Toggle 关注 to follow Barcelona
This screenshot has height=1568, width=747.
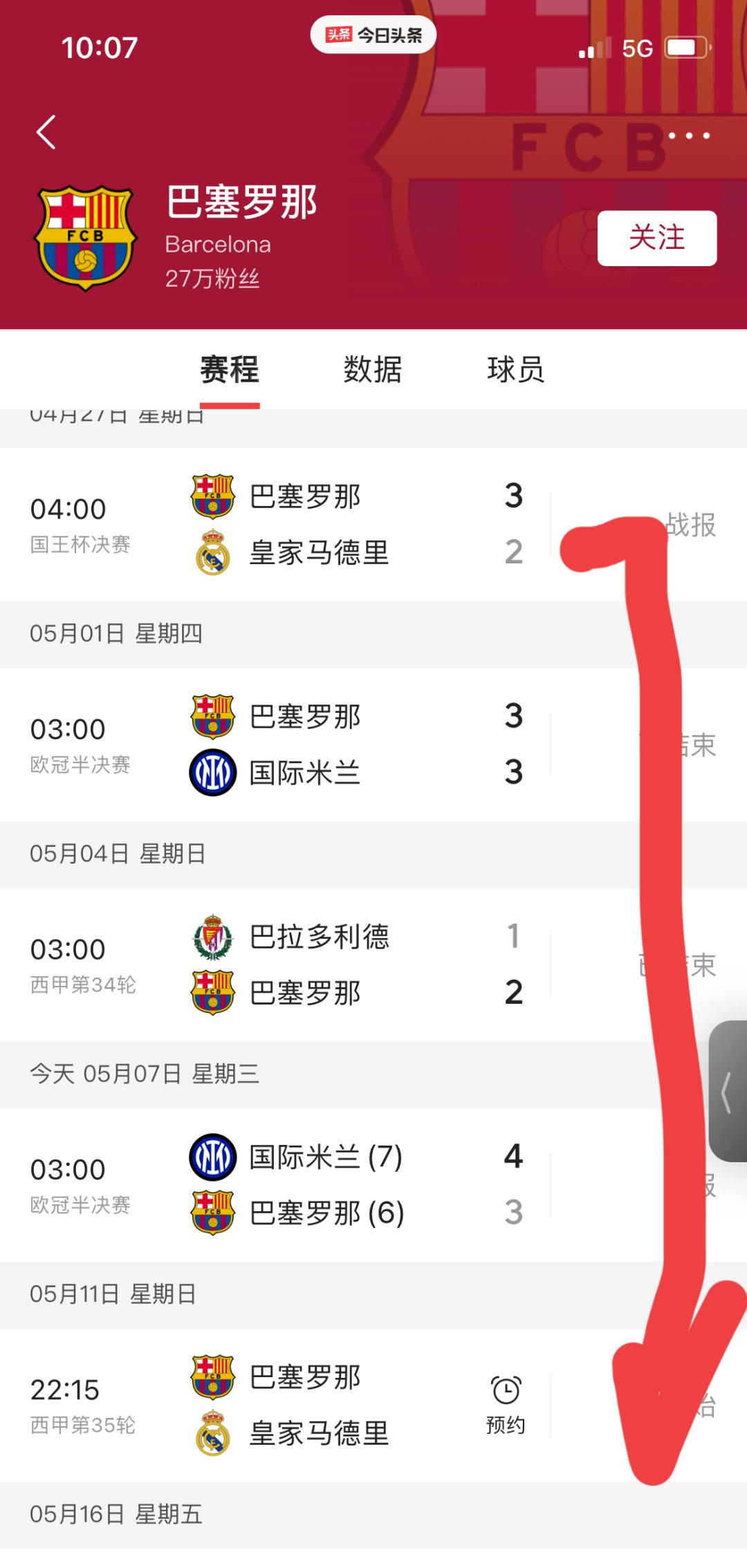pos(656,239)
